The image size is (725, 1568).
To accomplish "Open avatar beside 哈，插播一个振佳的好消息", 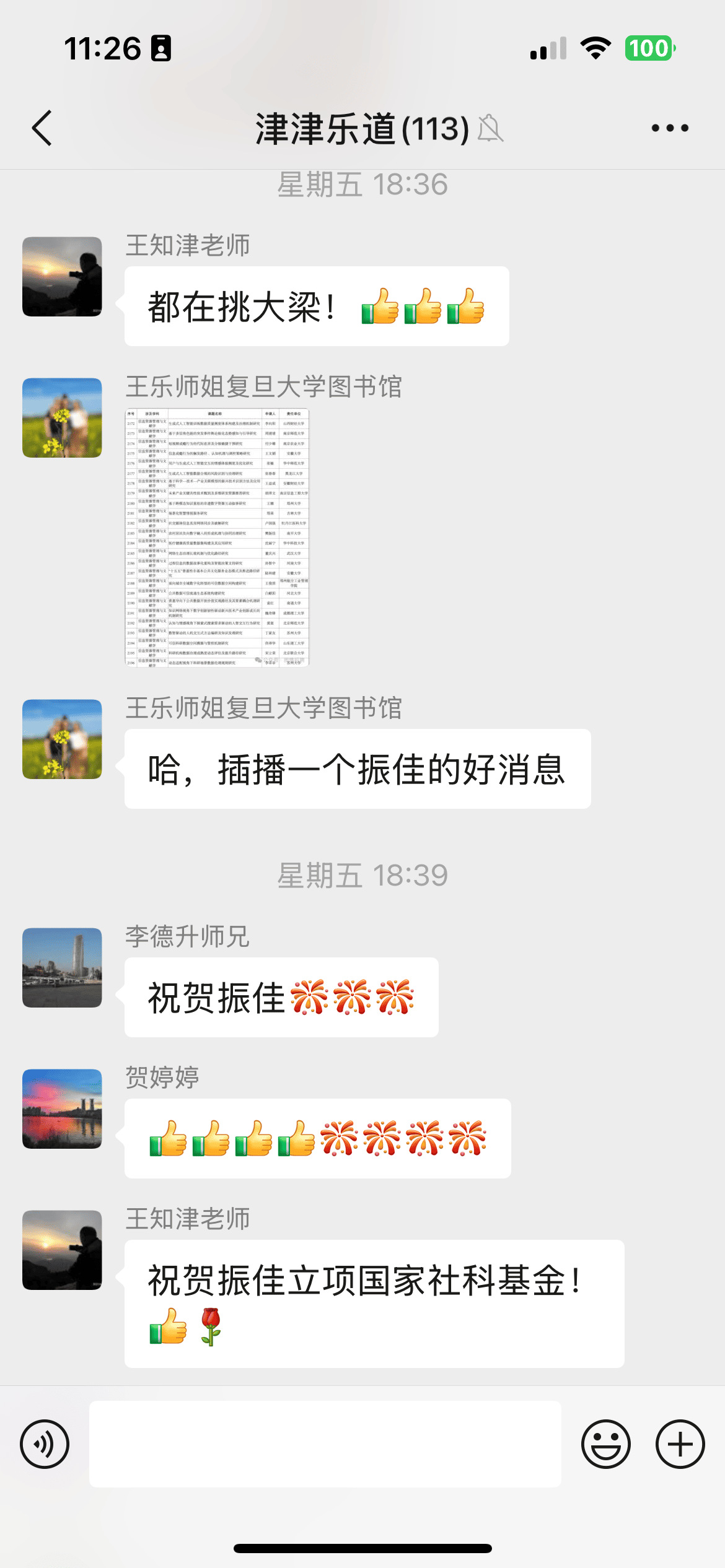I will [62, 739].
